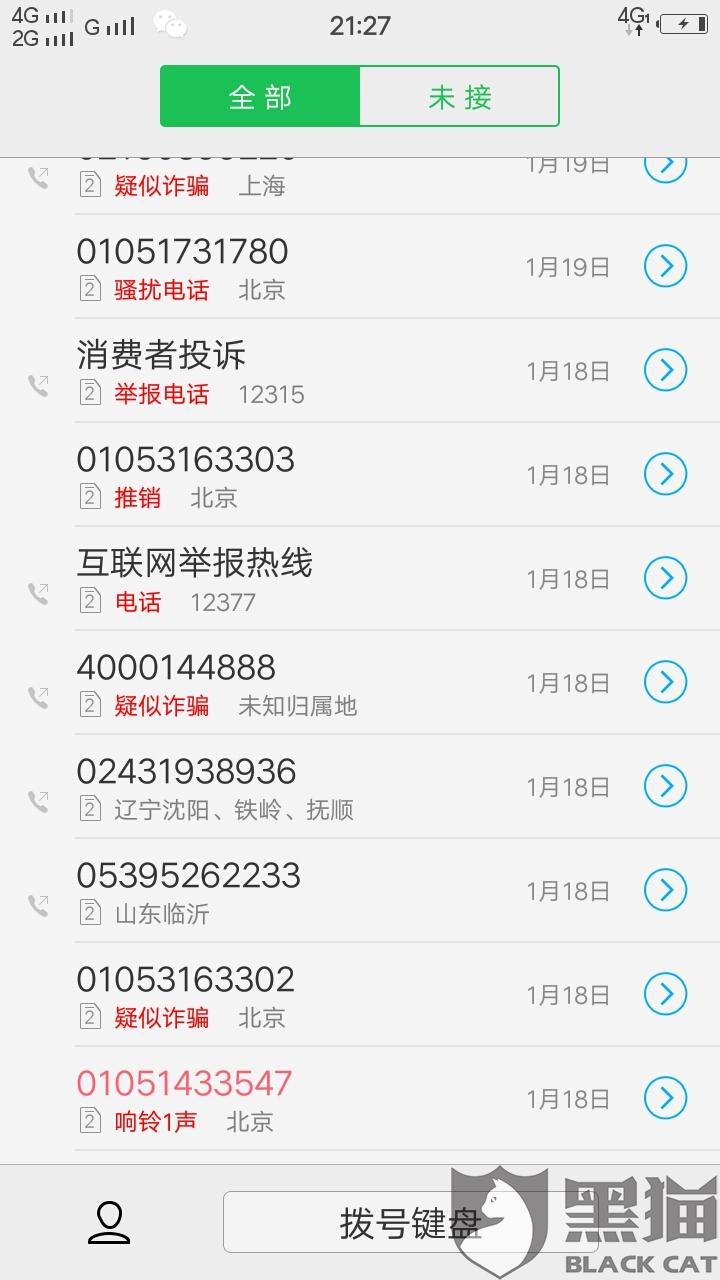
Task: Tap the 互联网举报热线 12377 entry
Action: point(300,578)
